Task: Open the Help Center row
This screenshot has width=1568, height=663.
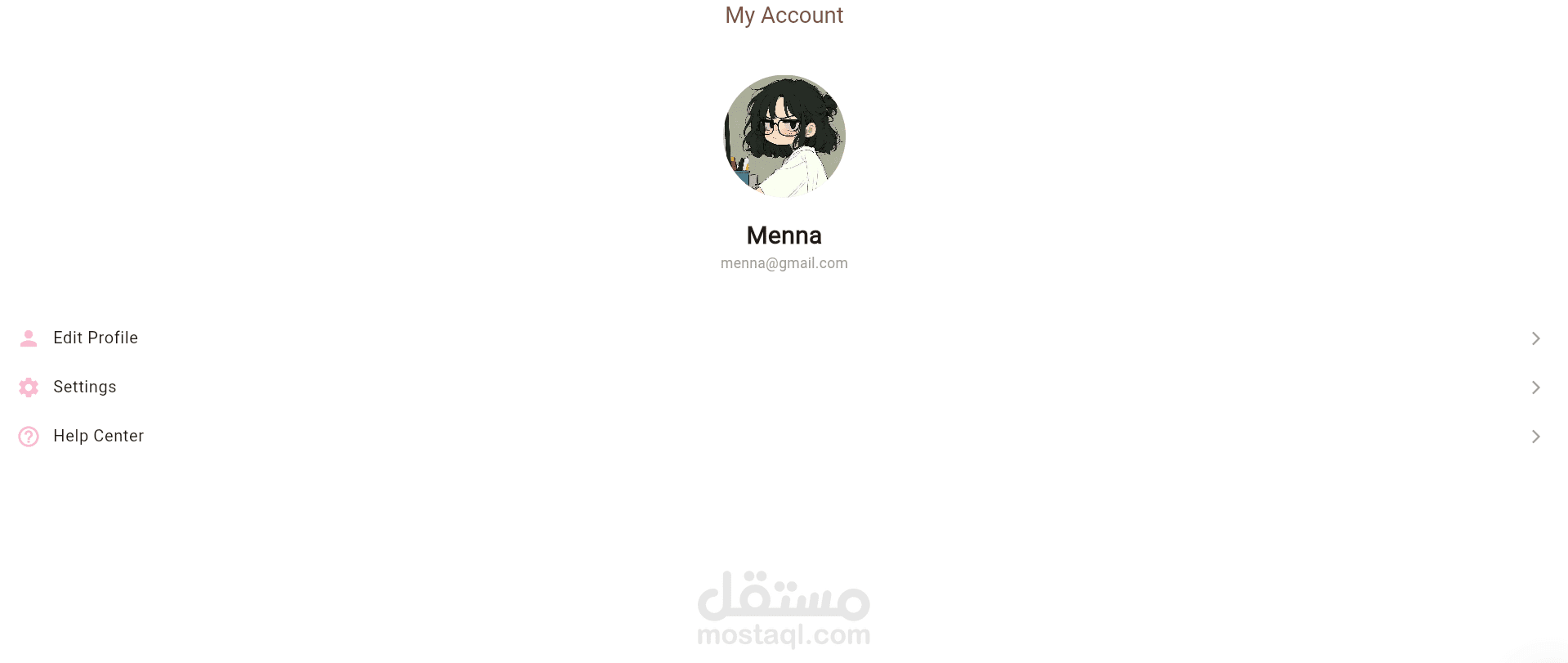Action: point(784,436)
